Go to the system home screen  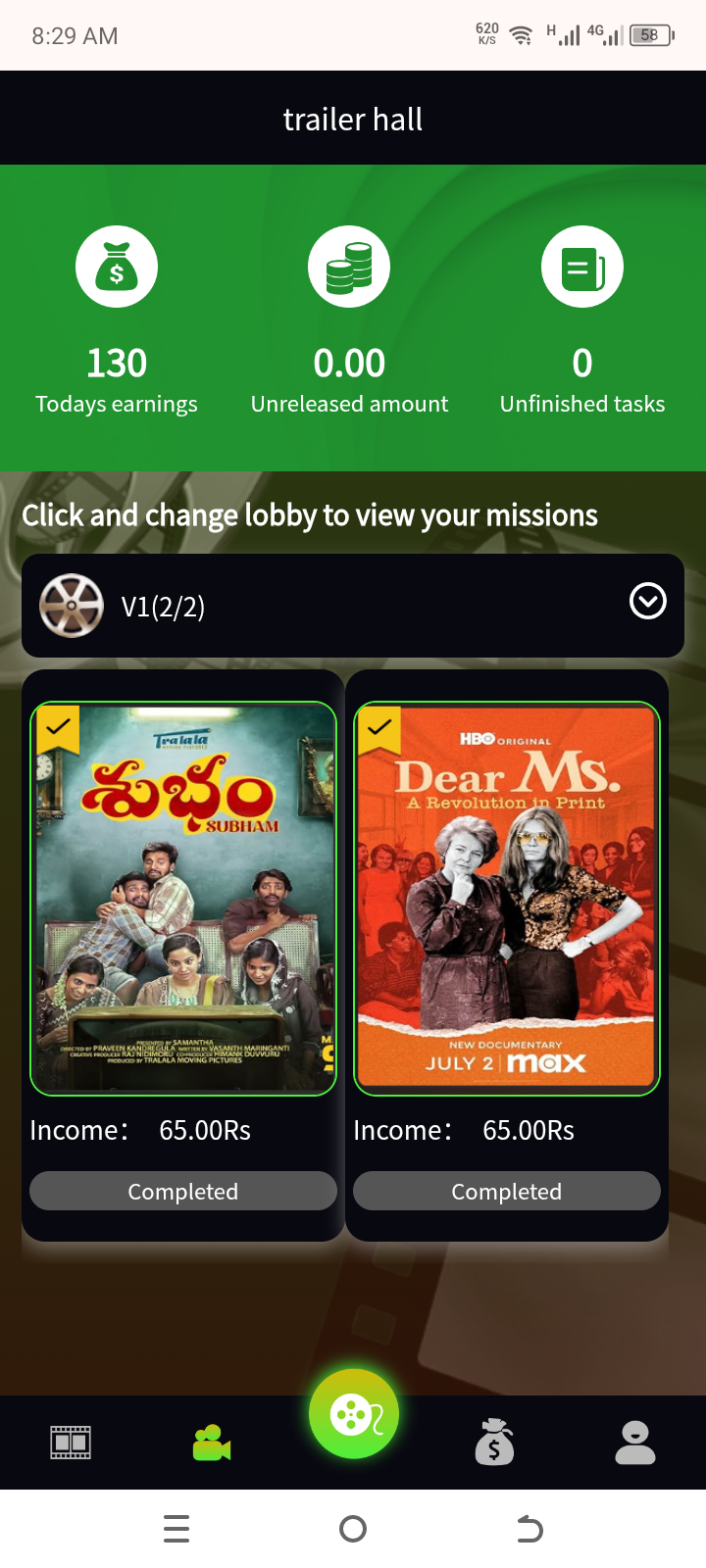tap(353, 1529)
